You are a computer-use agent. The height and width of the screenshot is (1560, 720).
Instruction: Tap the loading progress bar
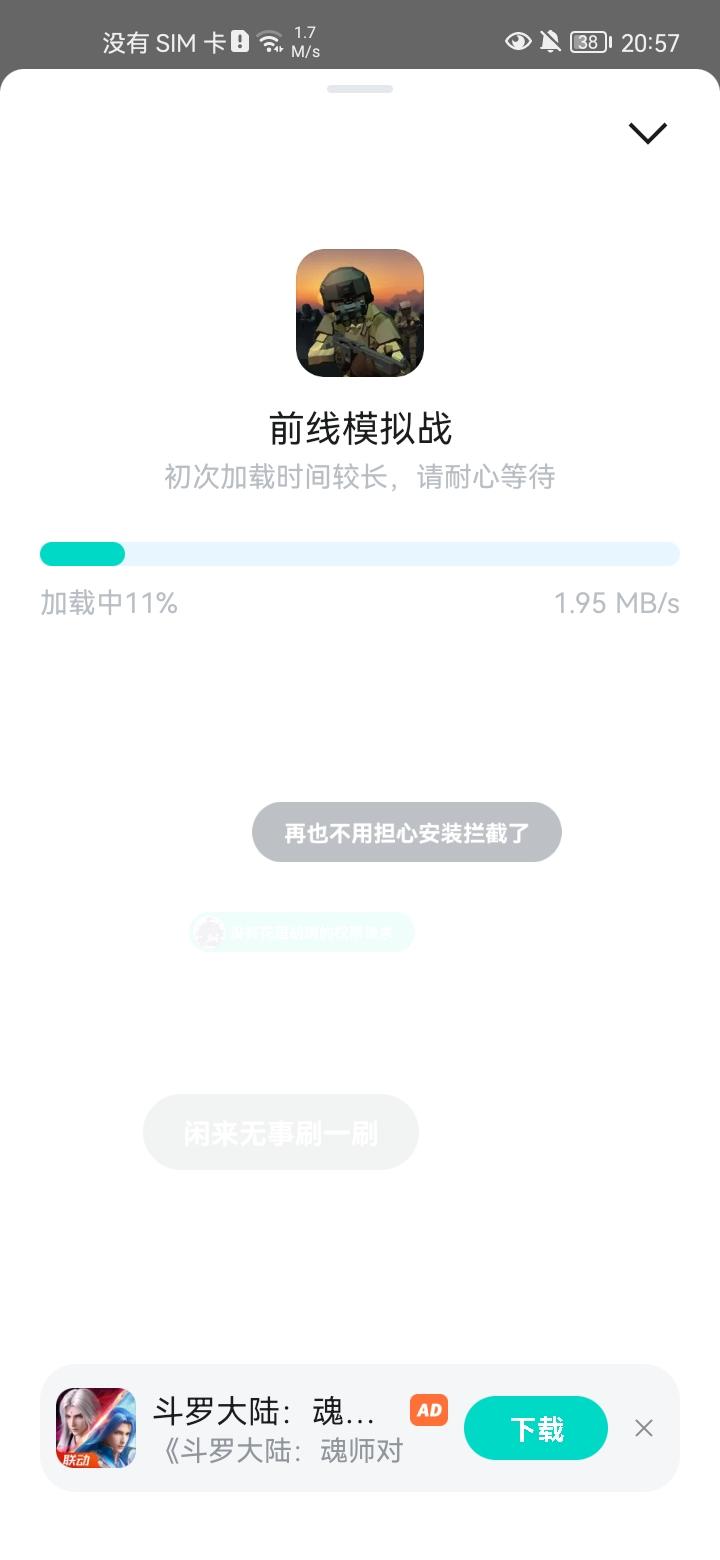click(359, 553)
